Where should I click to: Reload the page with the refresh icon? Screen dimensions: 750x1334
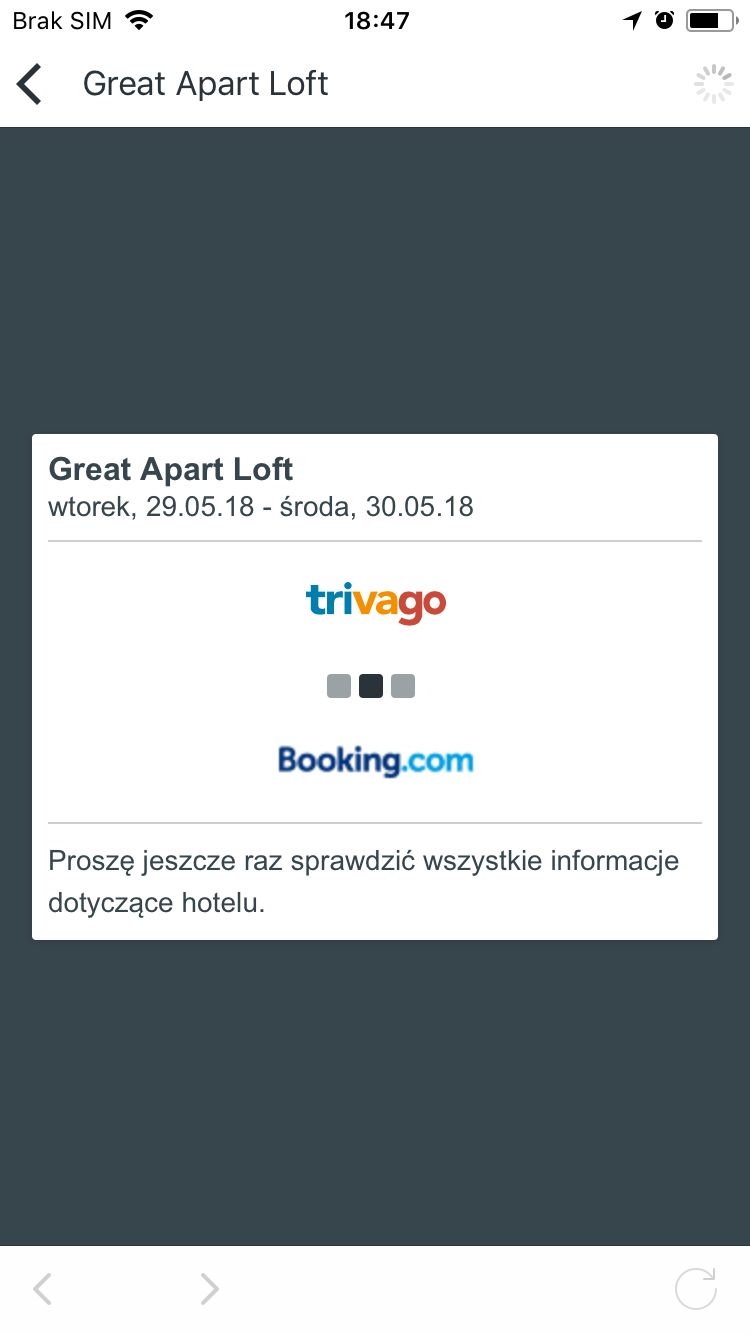pyautogui.click(x=696, y=1288)
